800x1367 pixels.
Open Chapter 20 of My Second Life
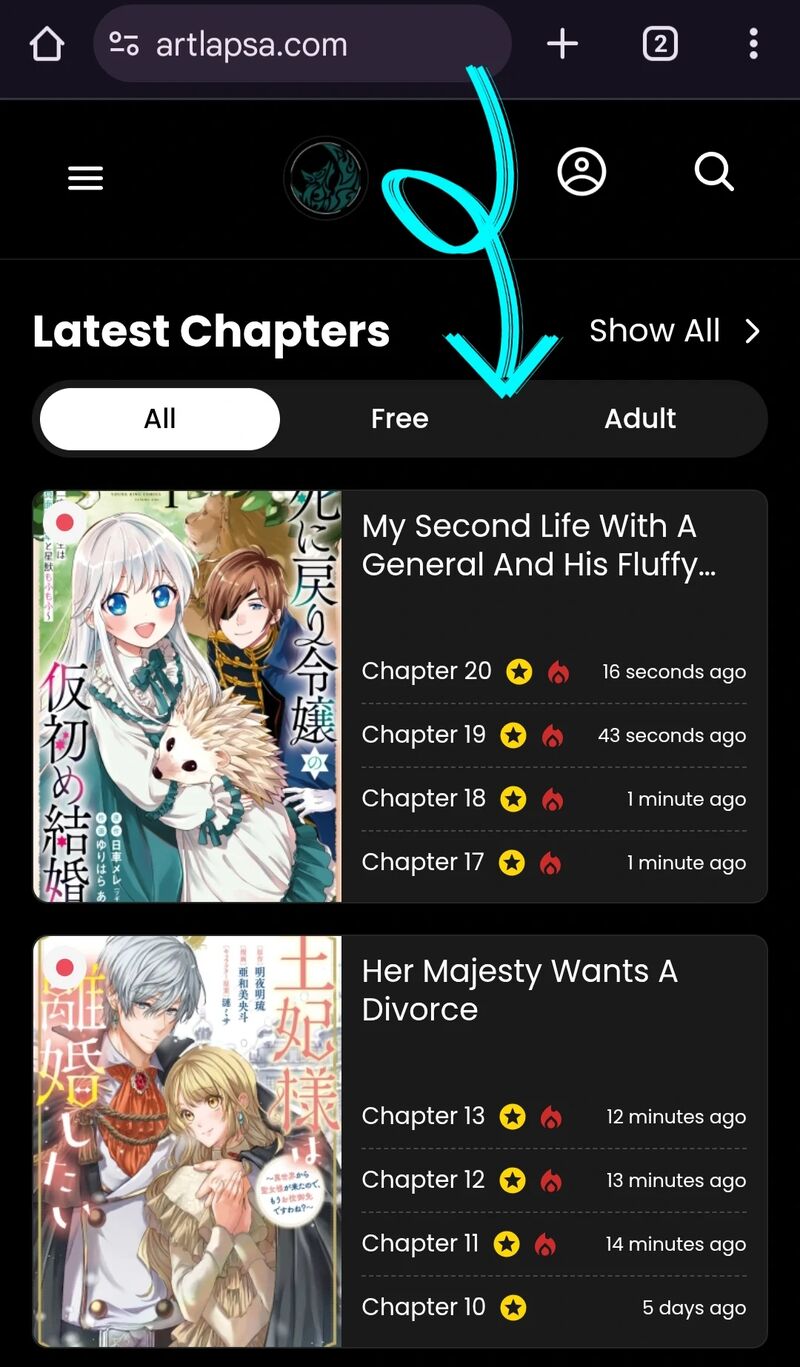[427, 671]
